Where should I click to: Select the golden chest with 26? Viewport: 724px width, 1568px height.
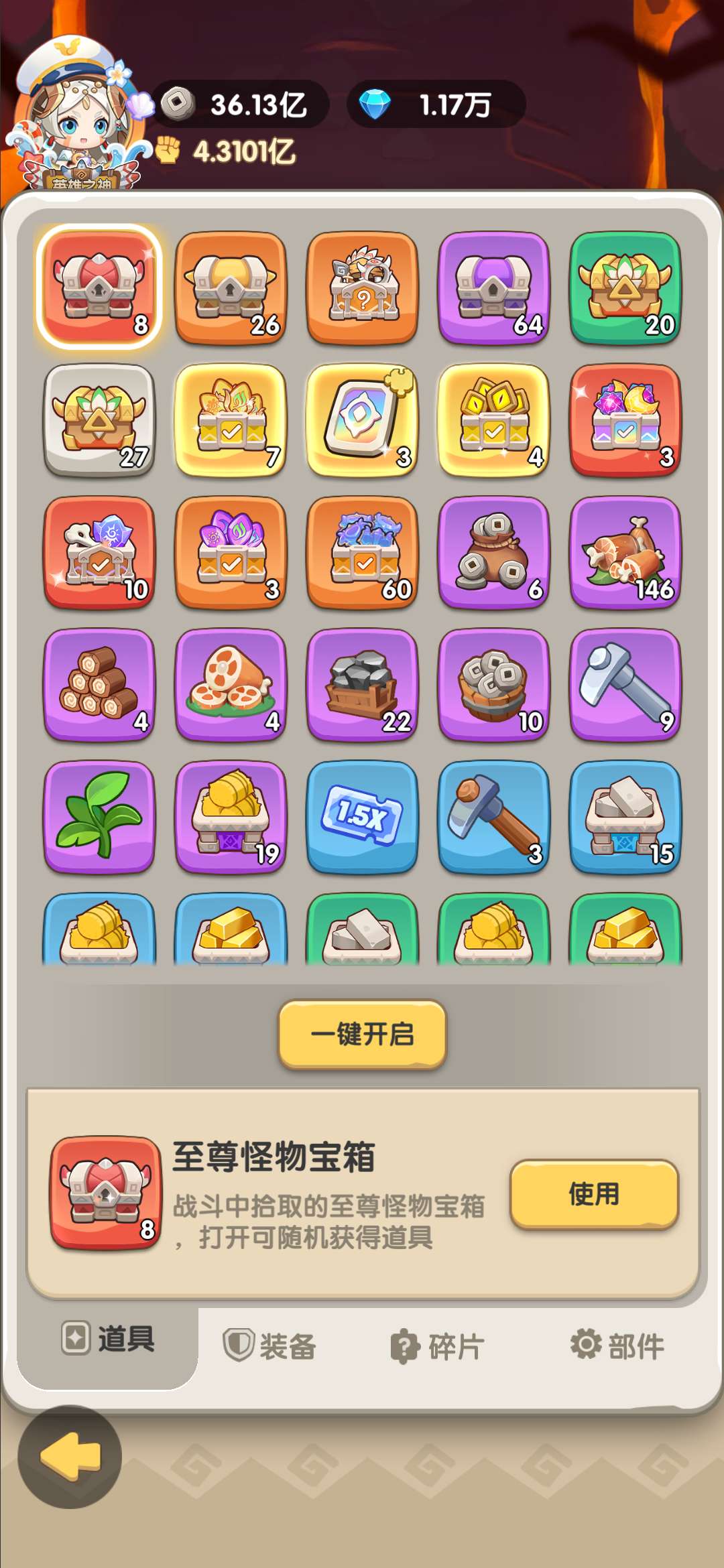(231, 288)
